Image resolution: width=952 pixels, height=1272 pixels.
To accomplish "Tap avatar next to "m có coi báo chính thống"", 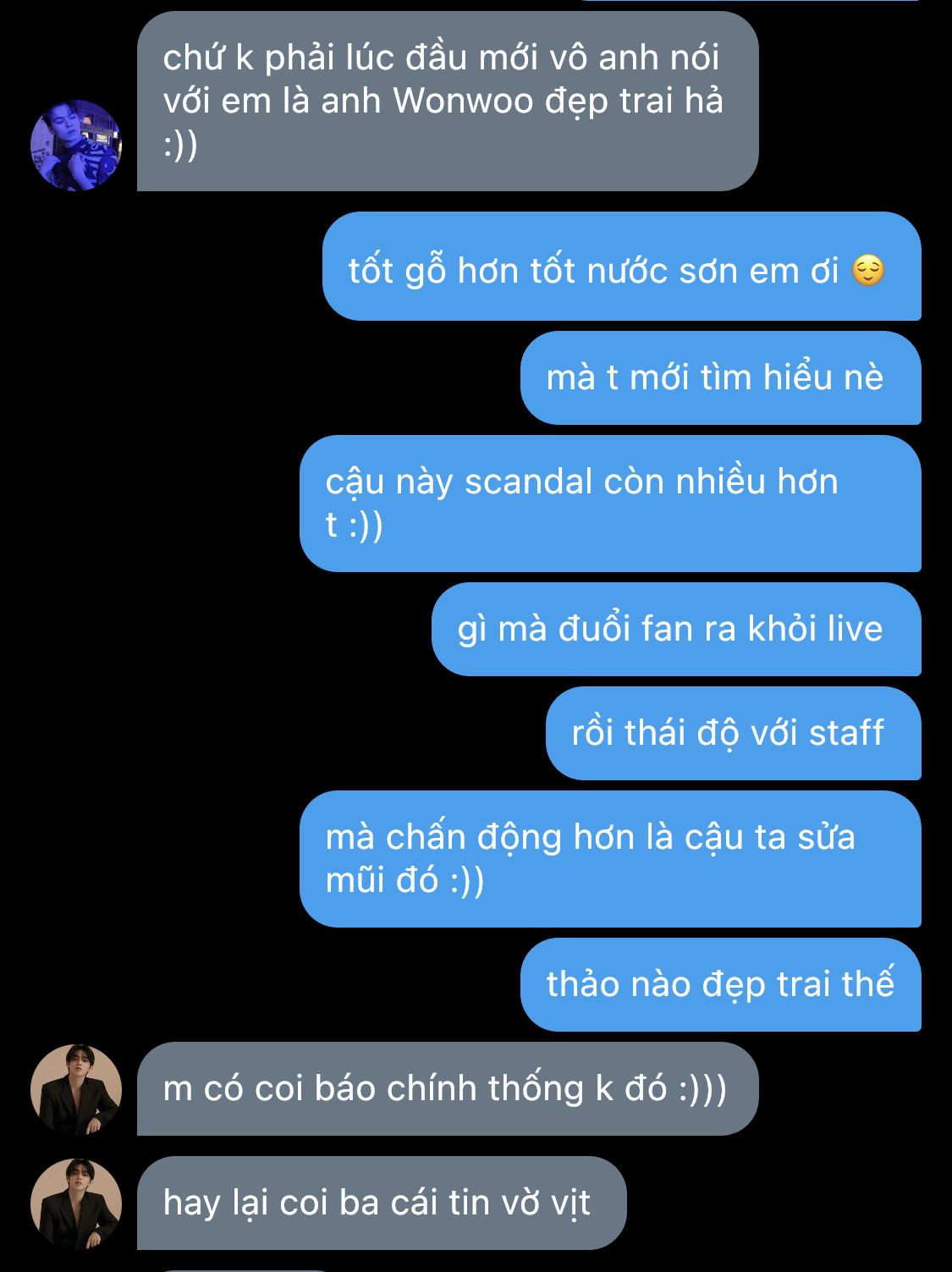I will pos(76,1090).
